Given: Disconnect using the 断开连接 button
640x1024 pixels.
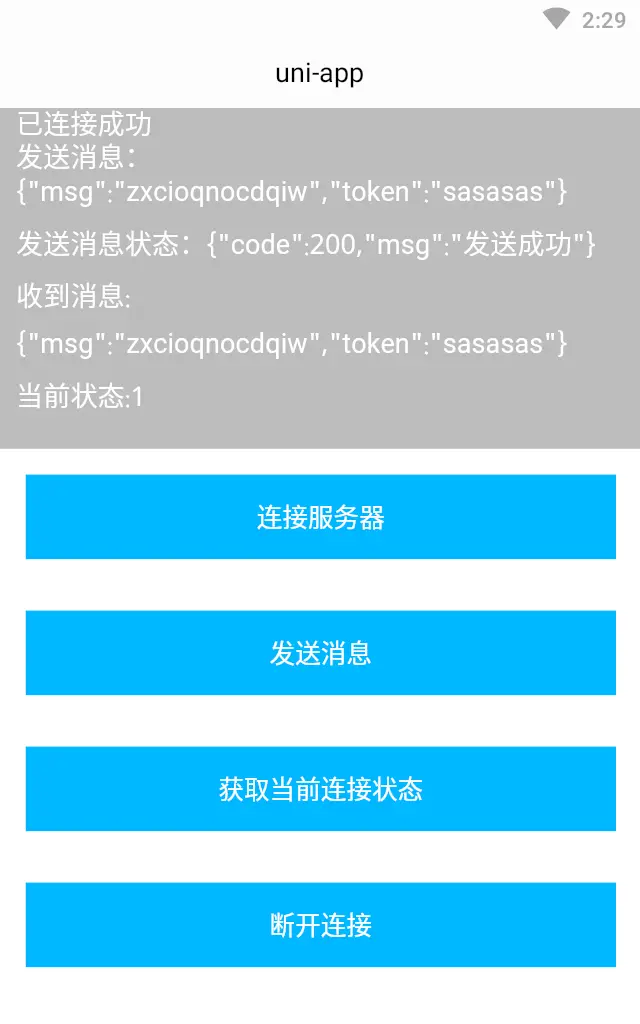Looking at the screenshot, I should 320,924.
